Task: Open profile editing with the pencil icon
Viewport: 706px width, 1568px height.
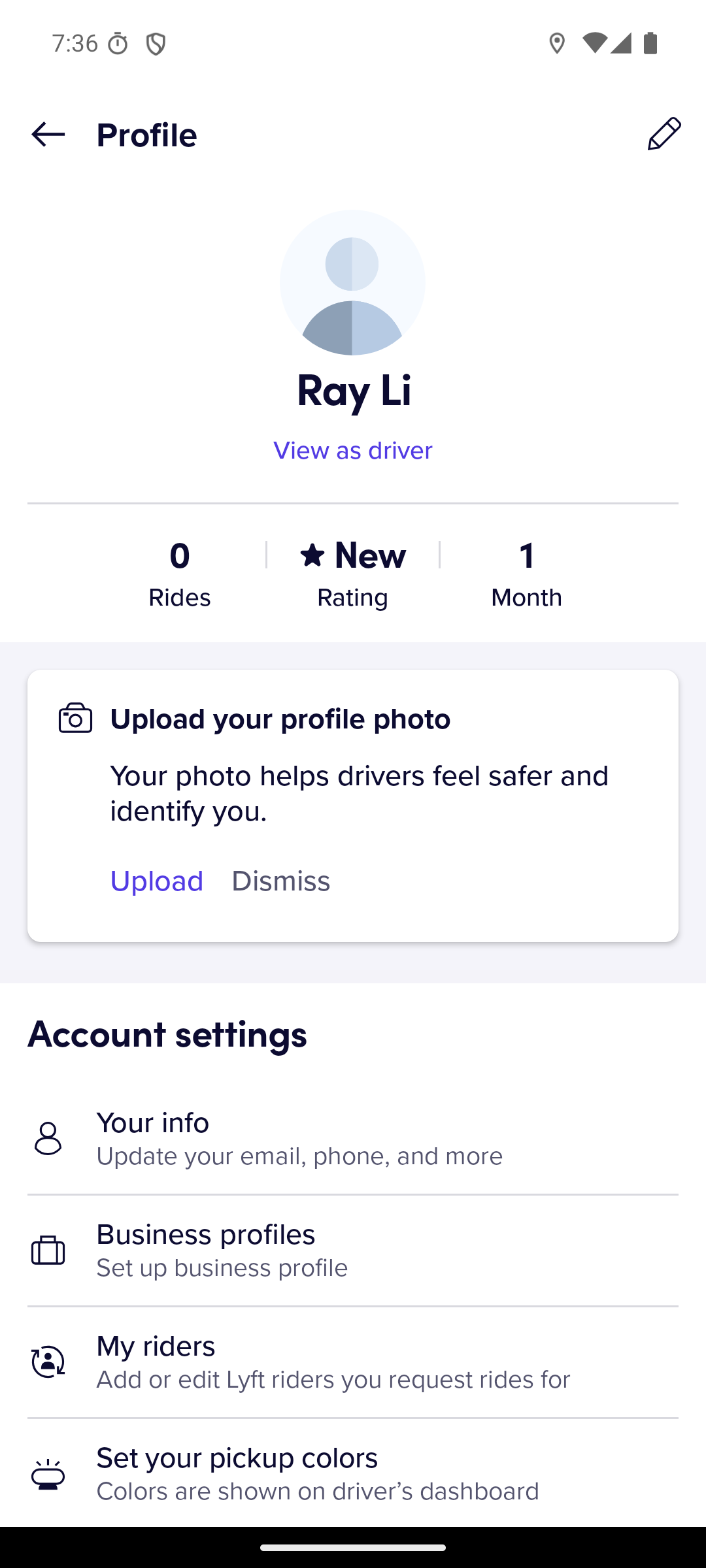Action: tap(664, 133)
